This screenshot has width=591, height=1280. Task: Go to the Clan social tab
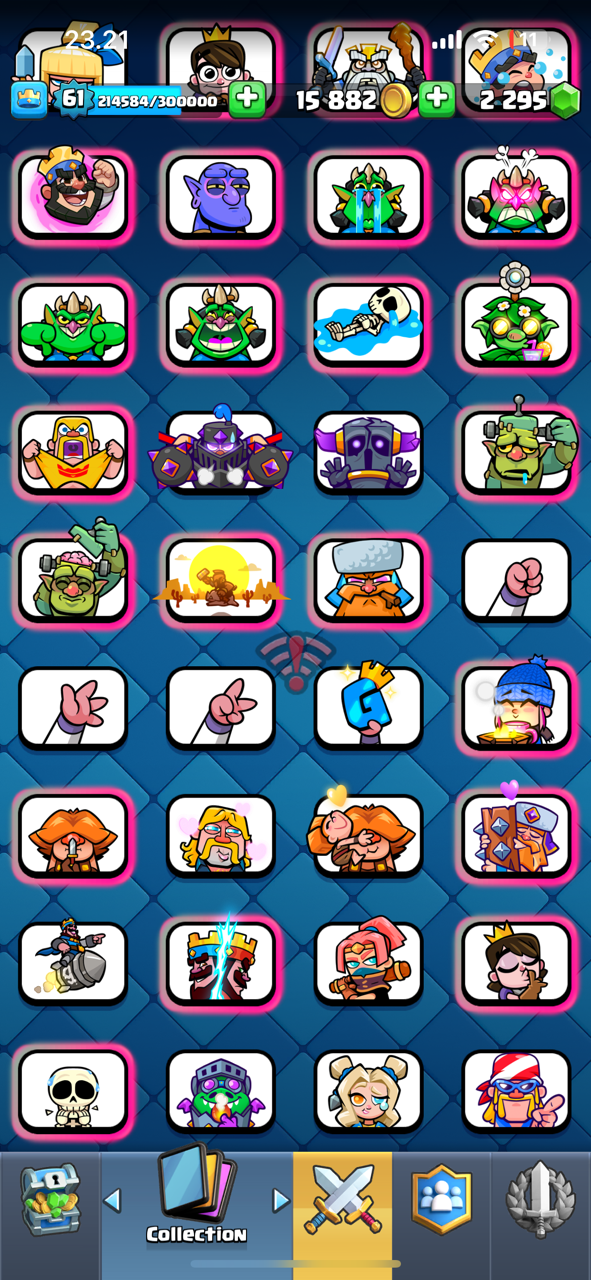click(x=441, y=1200)
